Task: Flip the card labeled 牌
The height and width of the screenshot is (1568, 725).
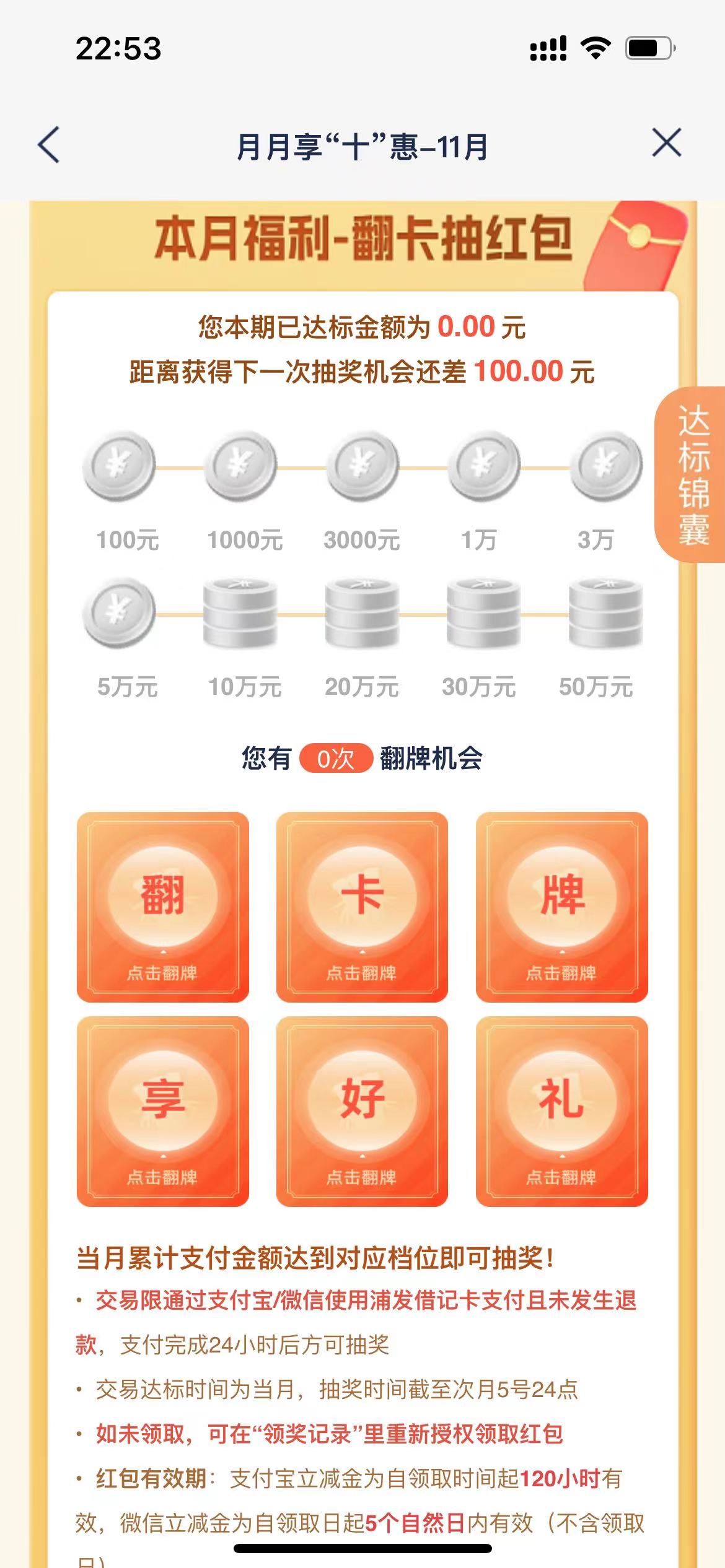Action: 561,907
